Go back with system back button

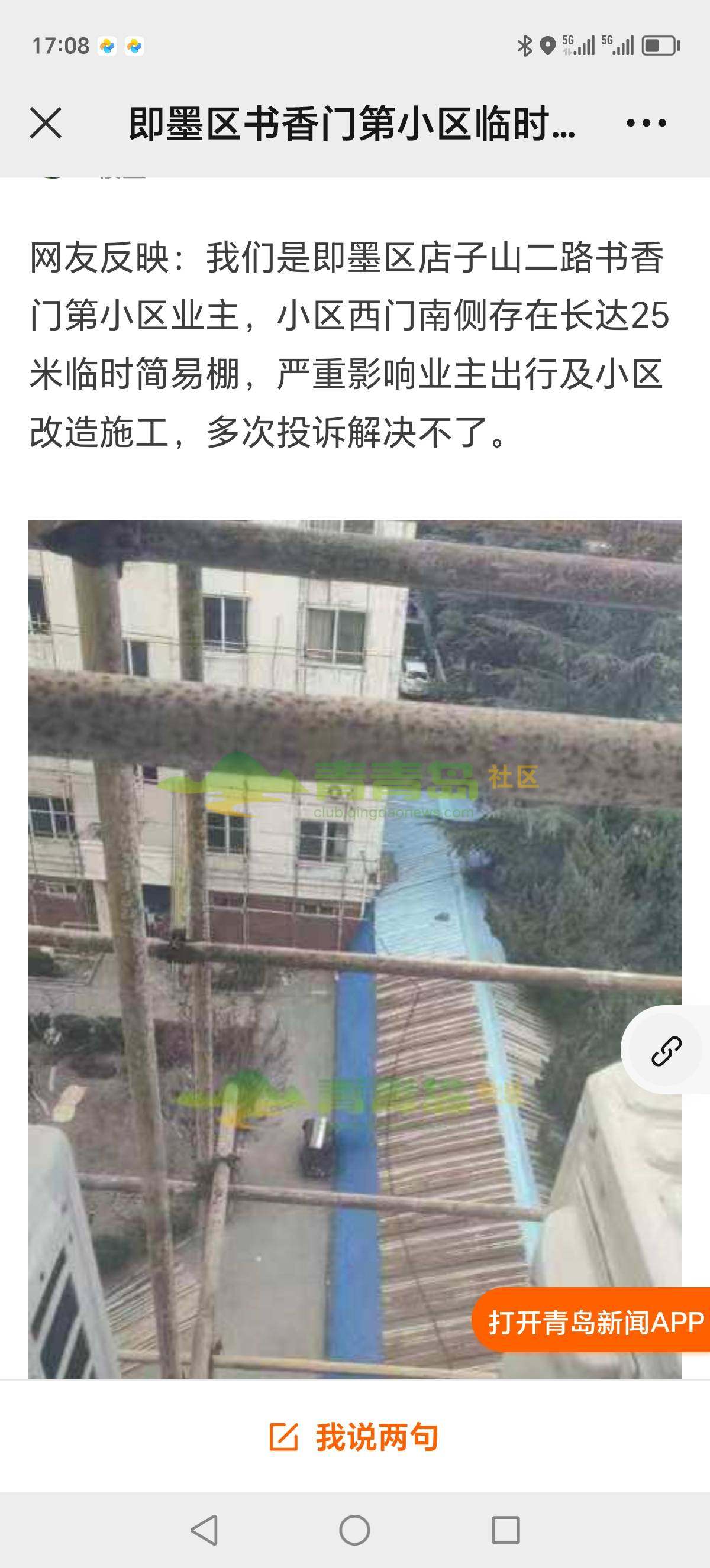tap(205, 1530)
